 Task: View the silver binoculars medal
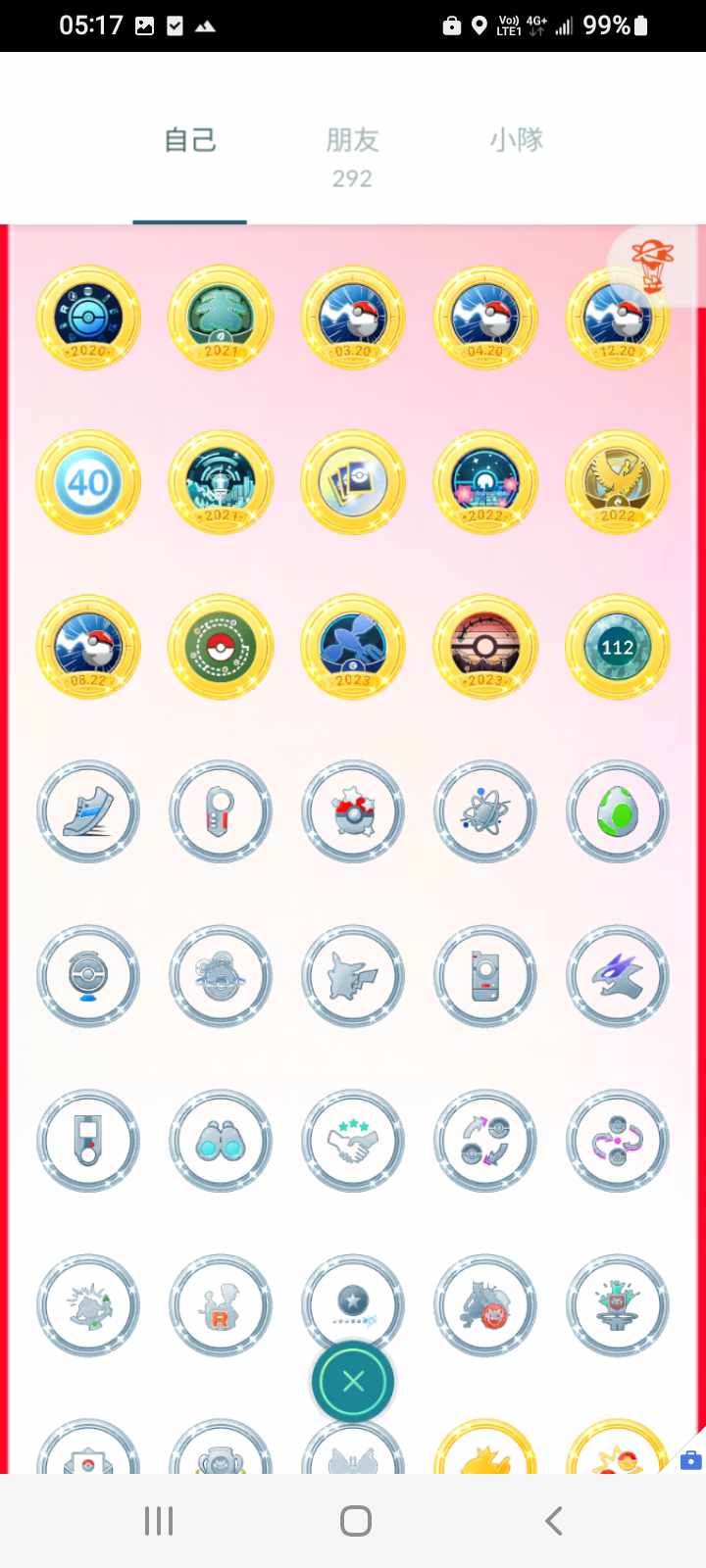tap(221, 1142)
